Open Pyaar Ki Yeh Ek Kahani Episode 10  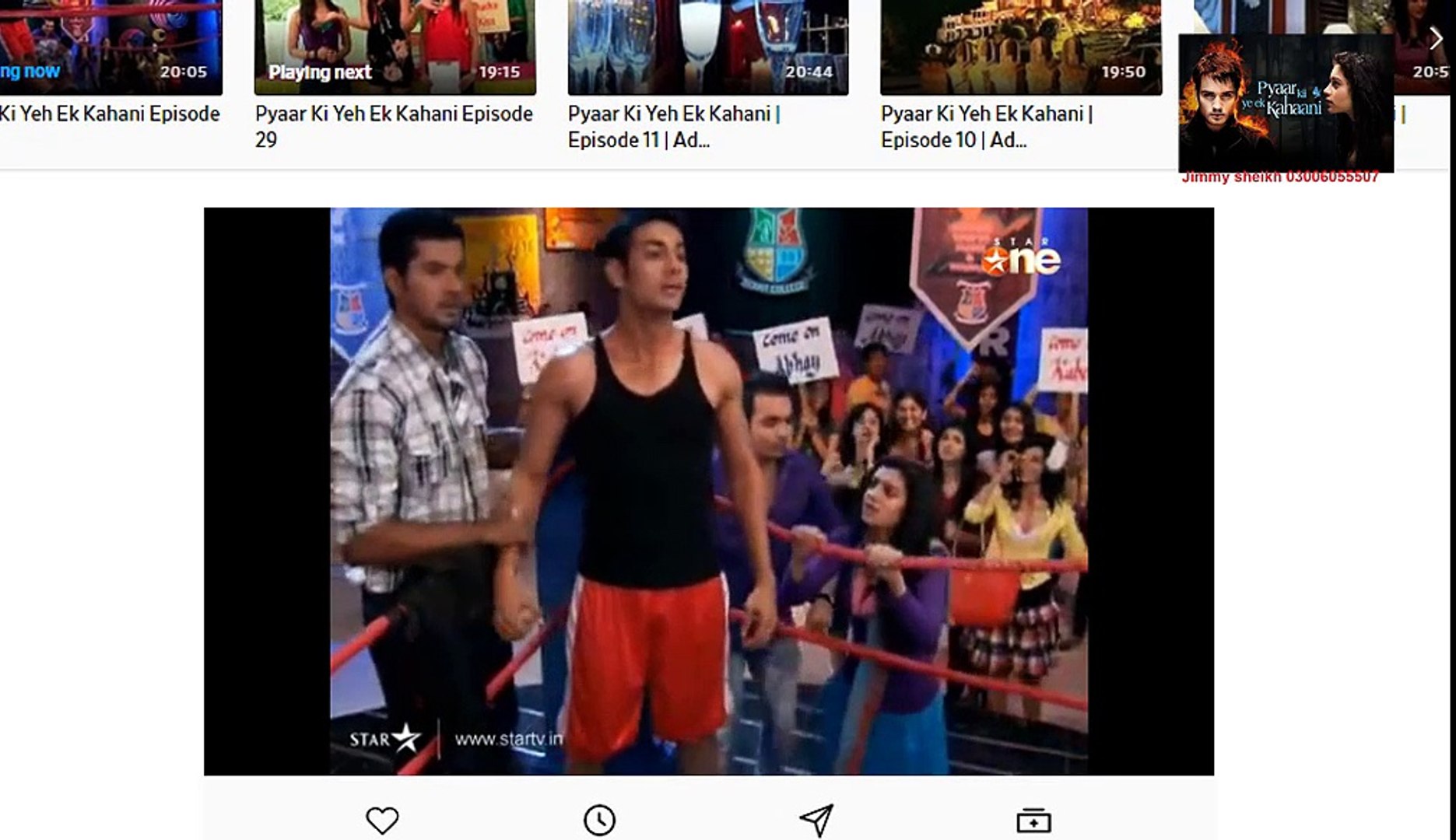[1020, 47]
